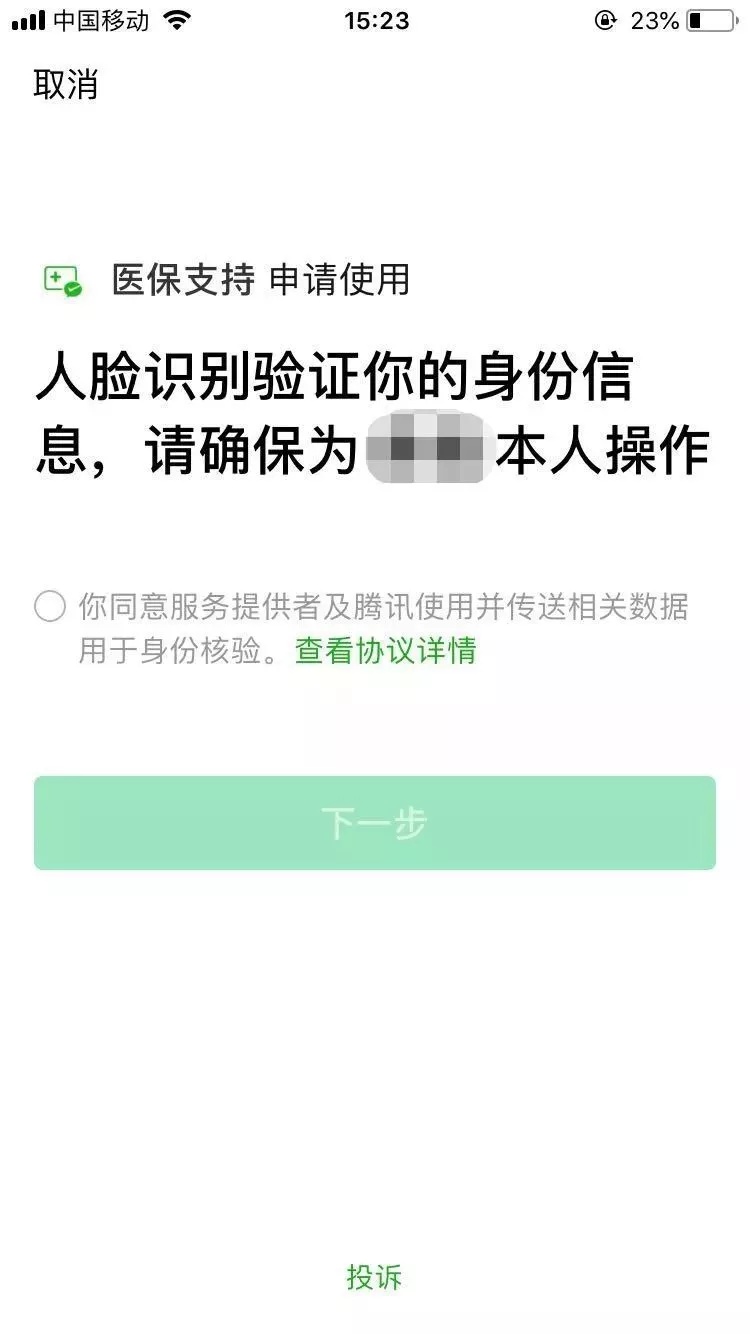Open the 投诉 complaint link

point(374,1277)
